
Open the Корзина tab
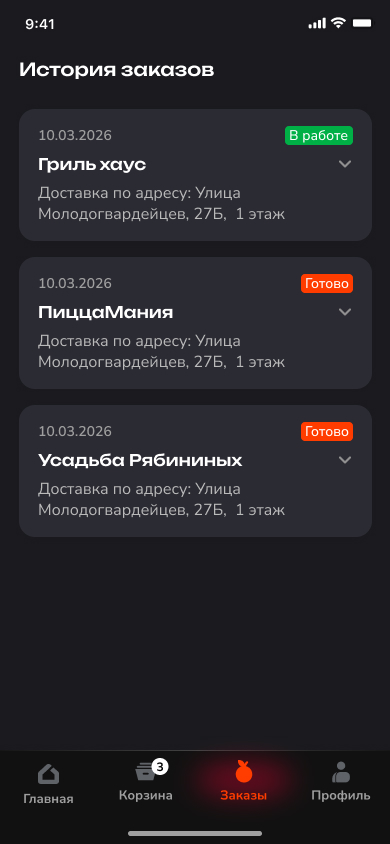[x=146, y=782]
